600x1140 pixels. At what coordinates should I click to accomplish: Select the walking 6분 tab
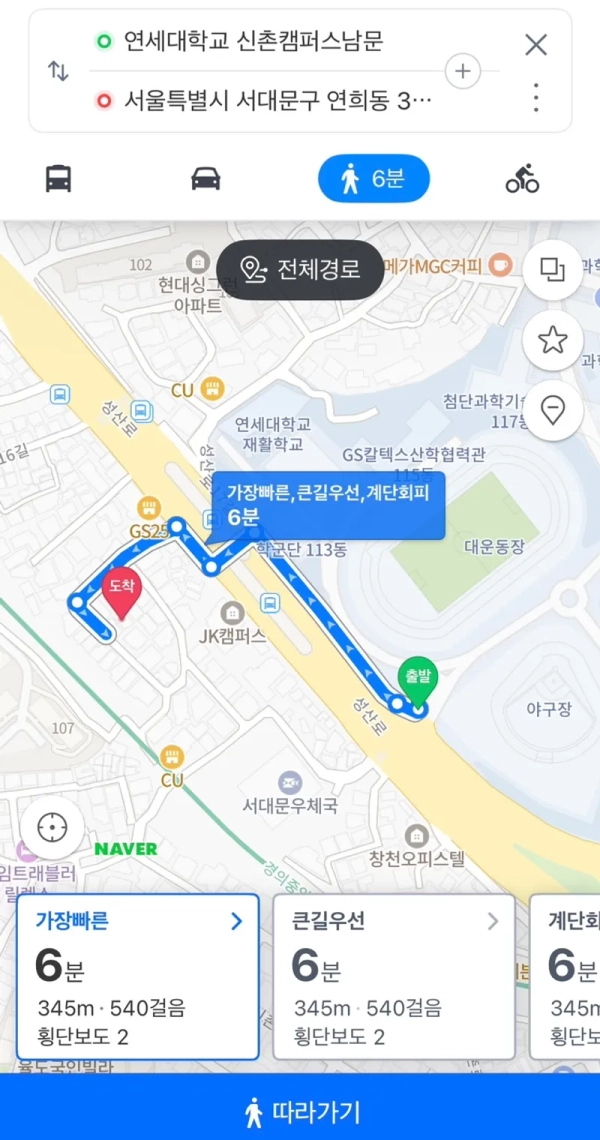(x=373, y=179)
